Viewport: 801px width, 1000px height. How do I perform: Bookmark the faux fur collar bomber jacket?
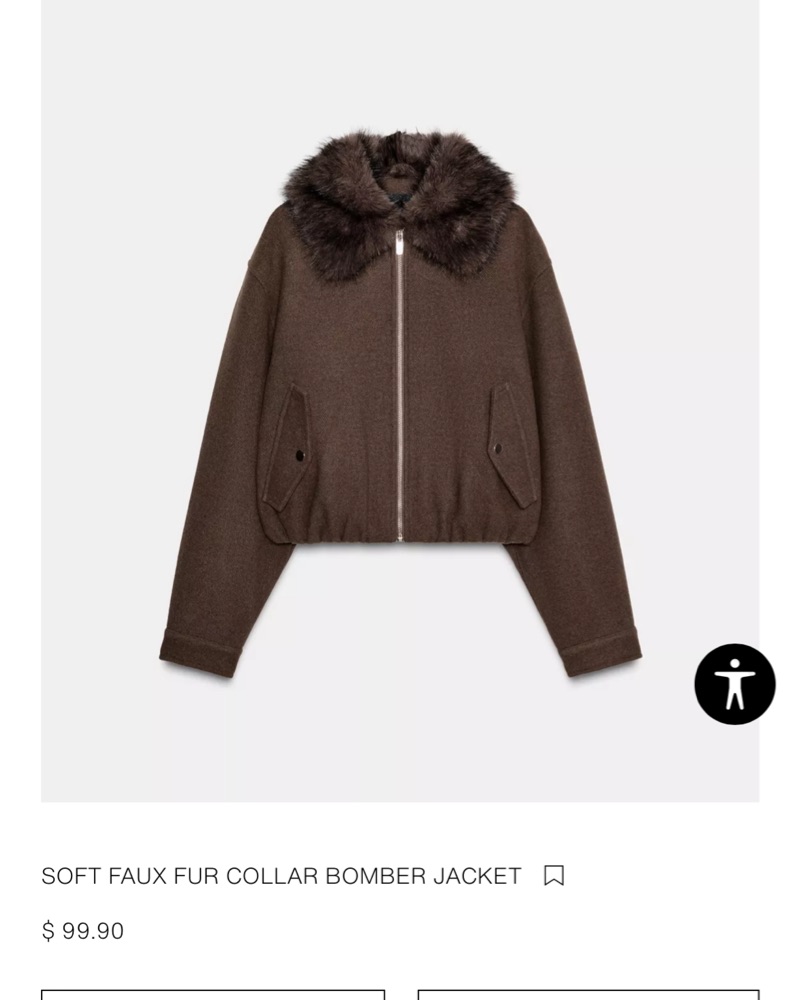tap(553, 876)
